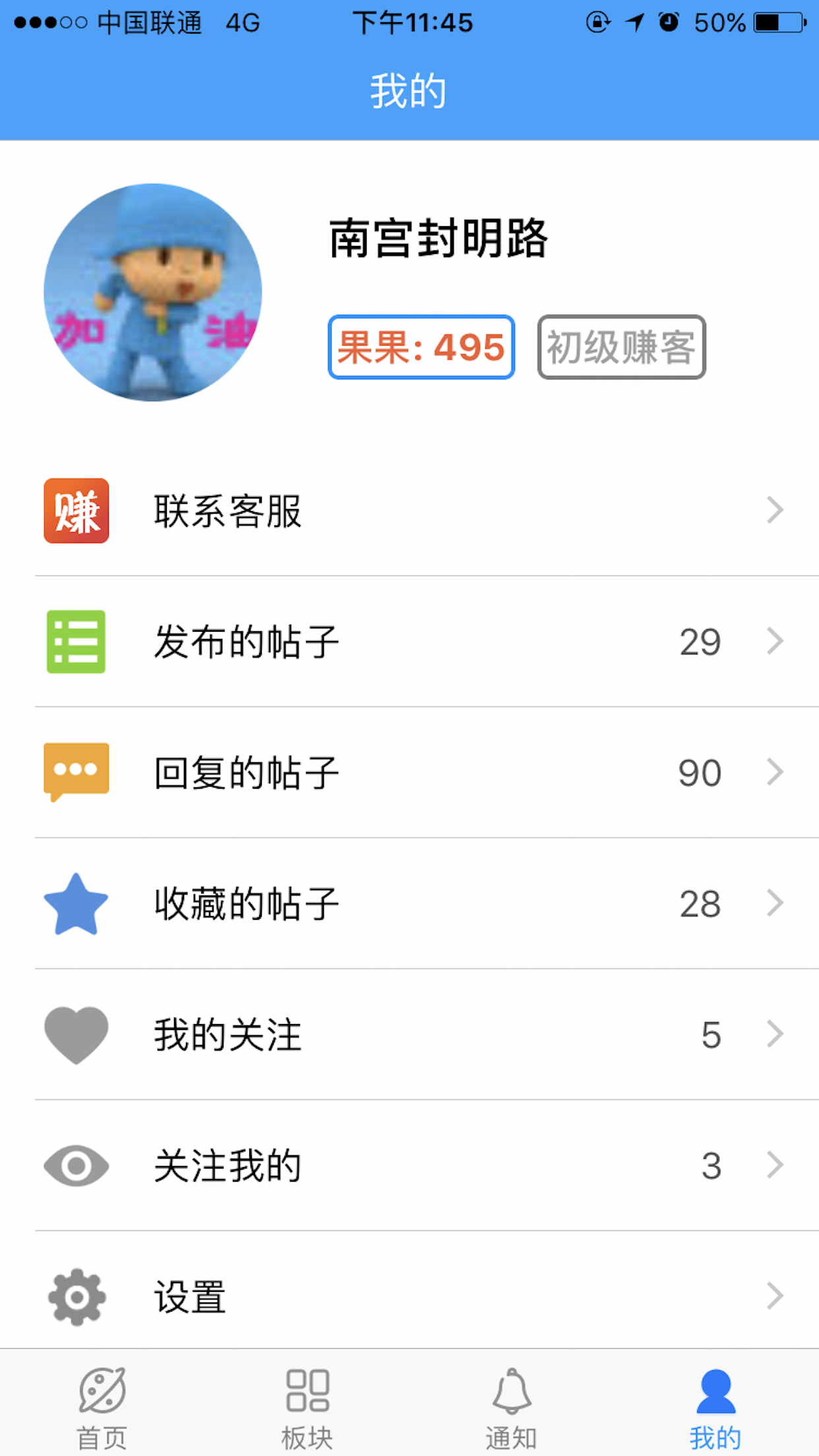The image size is (819, 1456).
Task: View 发布的帖子 published posts
Action: pyautogui.click(x=409, y=642)
